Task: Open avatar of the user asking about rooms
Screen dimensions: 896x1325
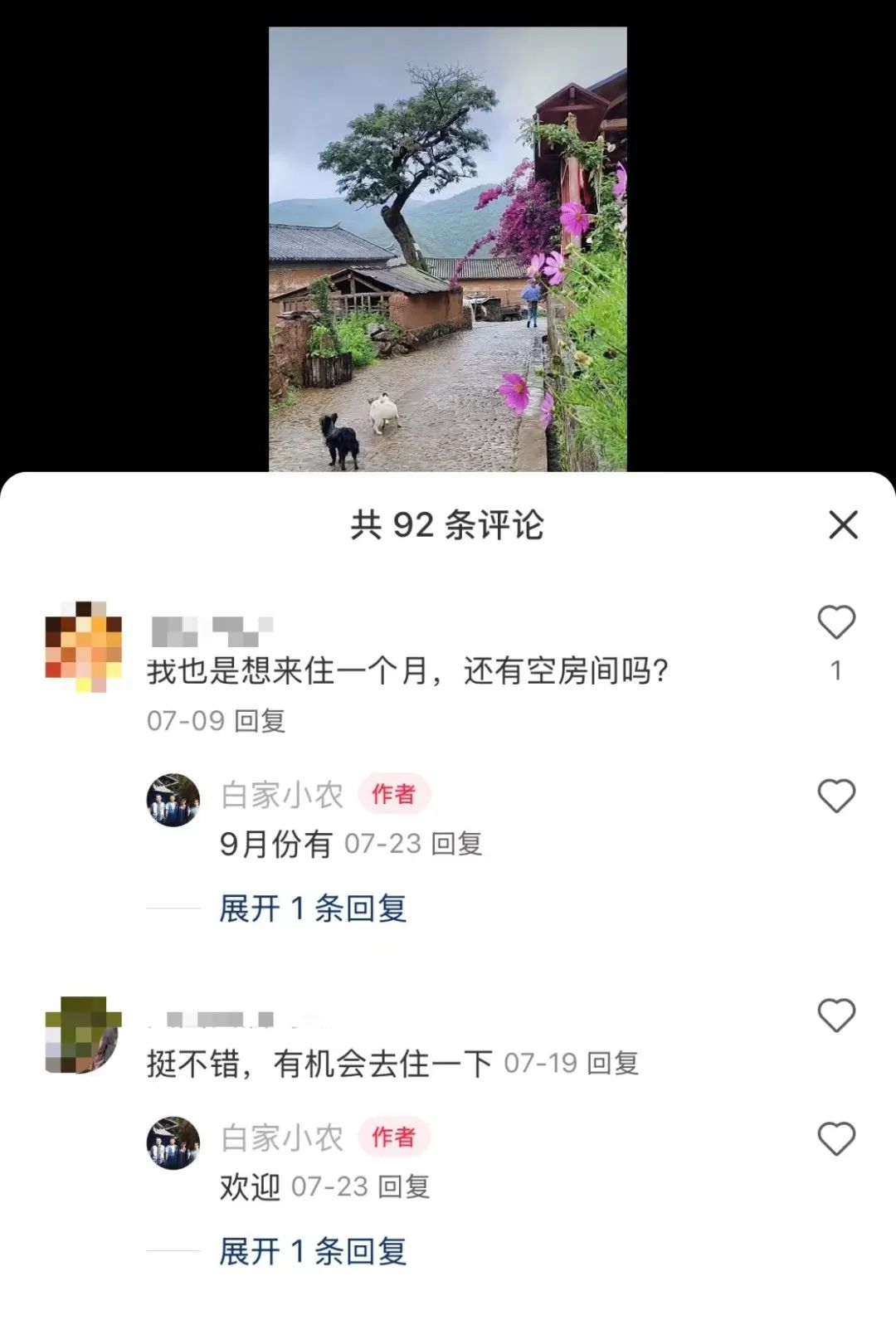Action: point(83,647)
